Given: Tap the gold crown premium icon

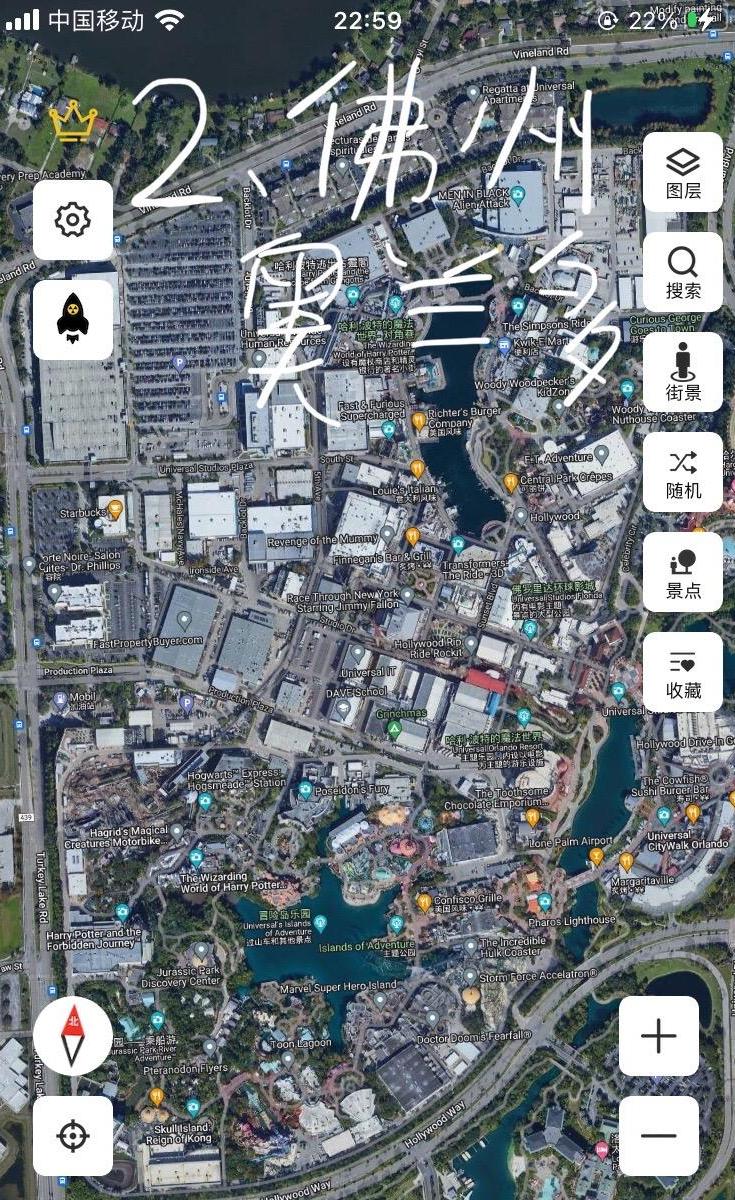Looking at the screenshot, I should tap(74, 119).
